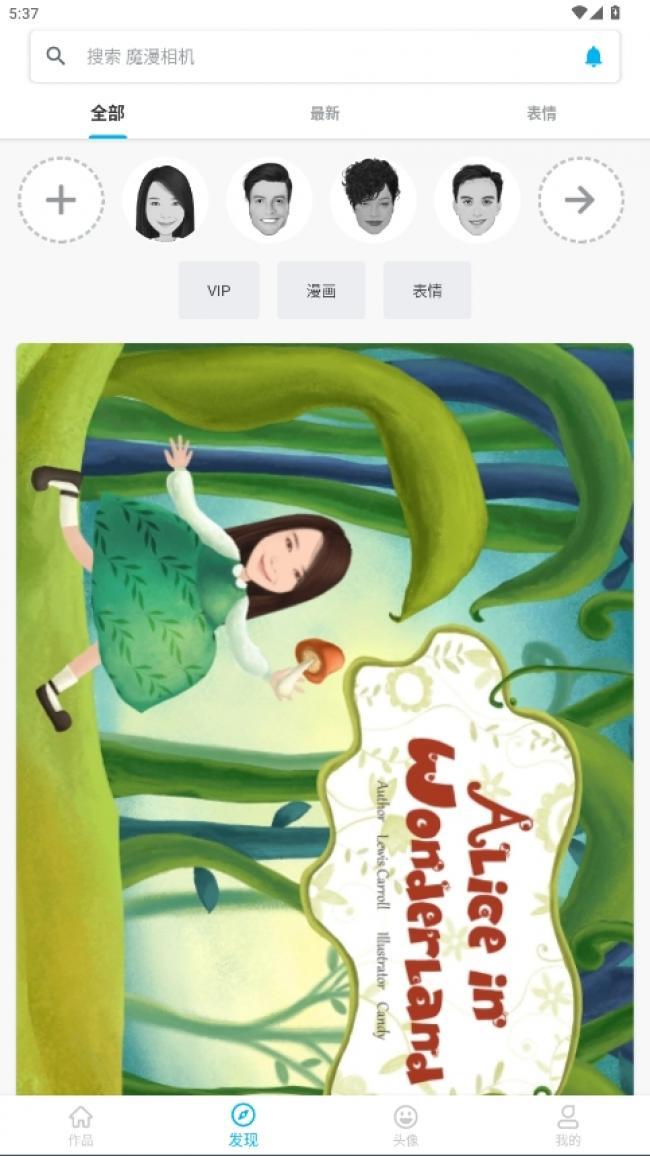Image resolution: width=650 pixels, height=1156 pixels.
Task: Select the long-haired woman avatar
Action: point(165,200)
